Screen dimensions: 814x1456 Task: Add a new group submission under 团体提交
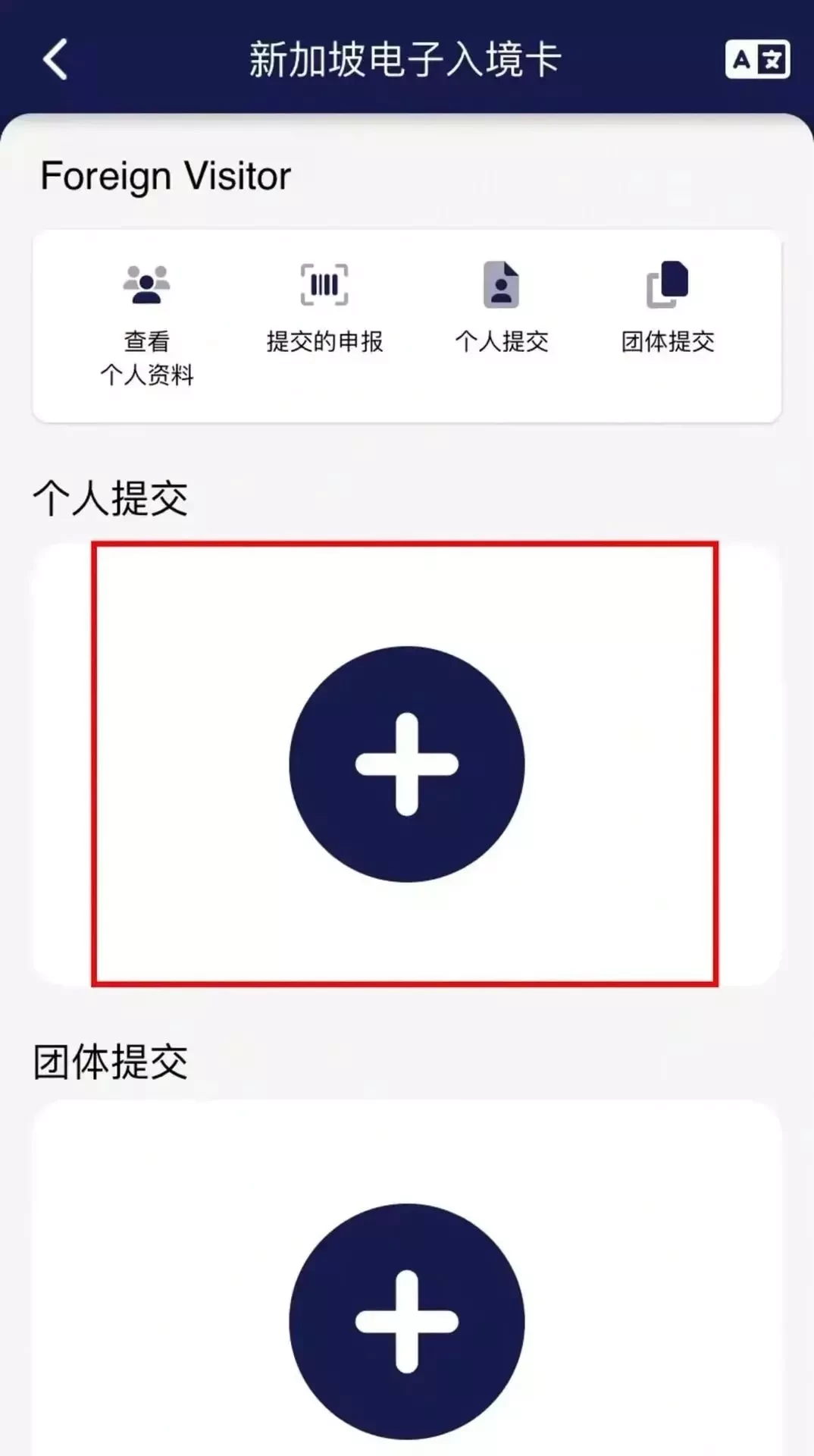coord(407,1321)
